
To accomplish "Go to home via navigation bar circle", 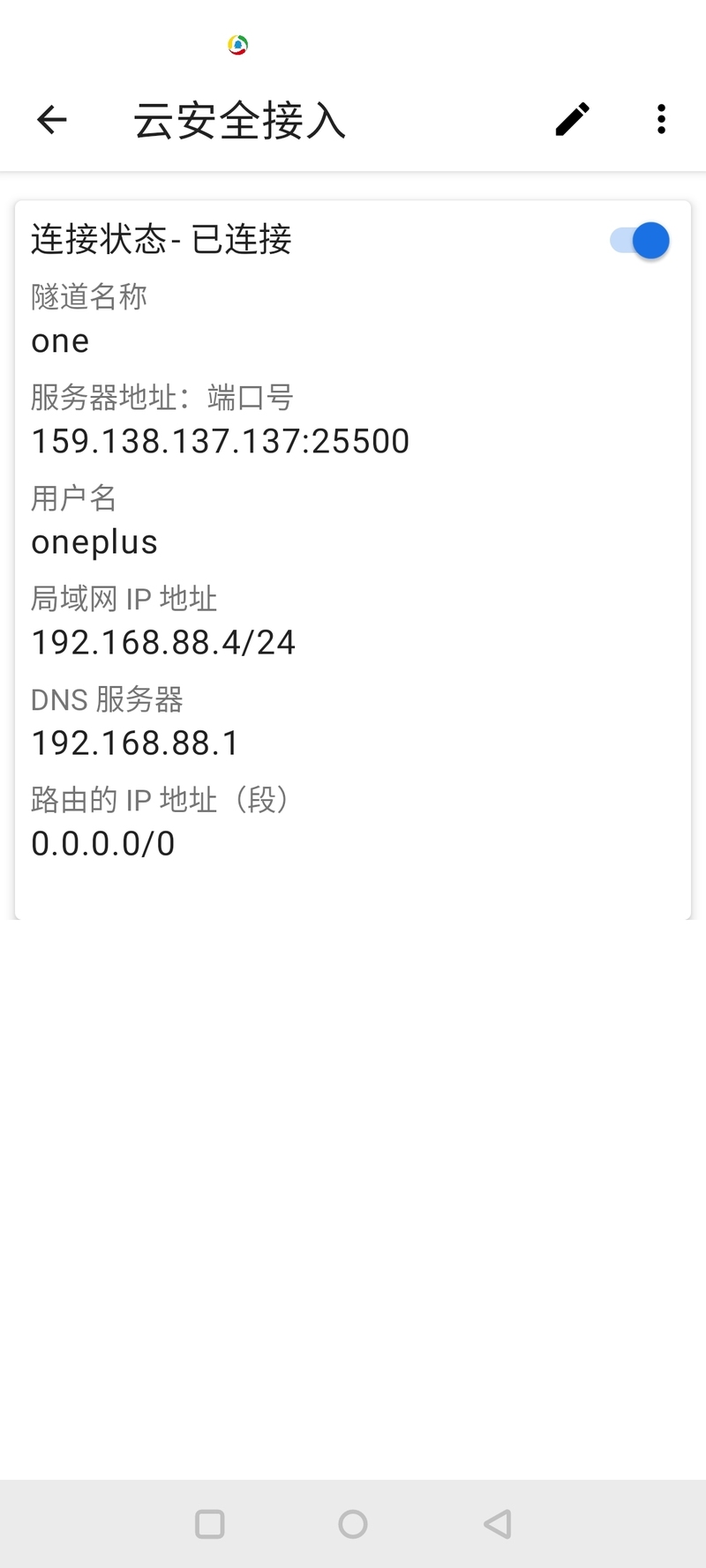I will point(353,1523).
